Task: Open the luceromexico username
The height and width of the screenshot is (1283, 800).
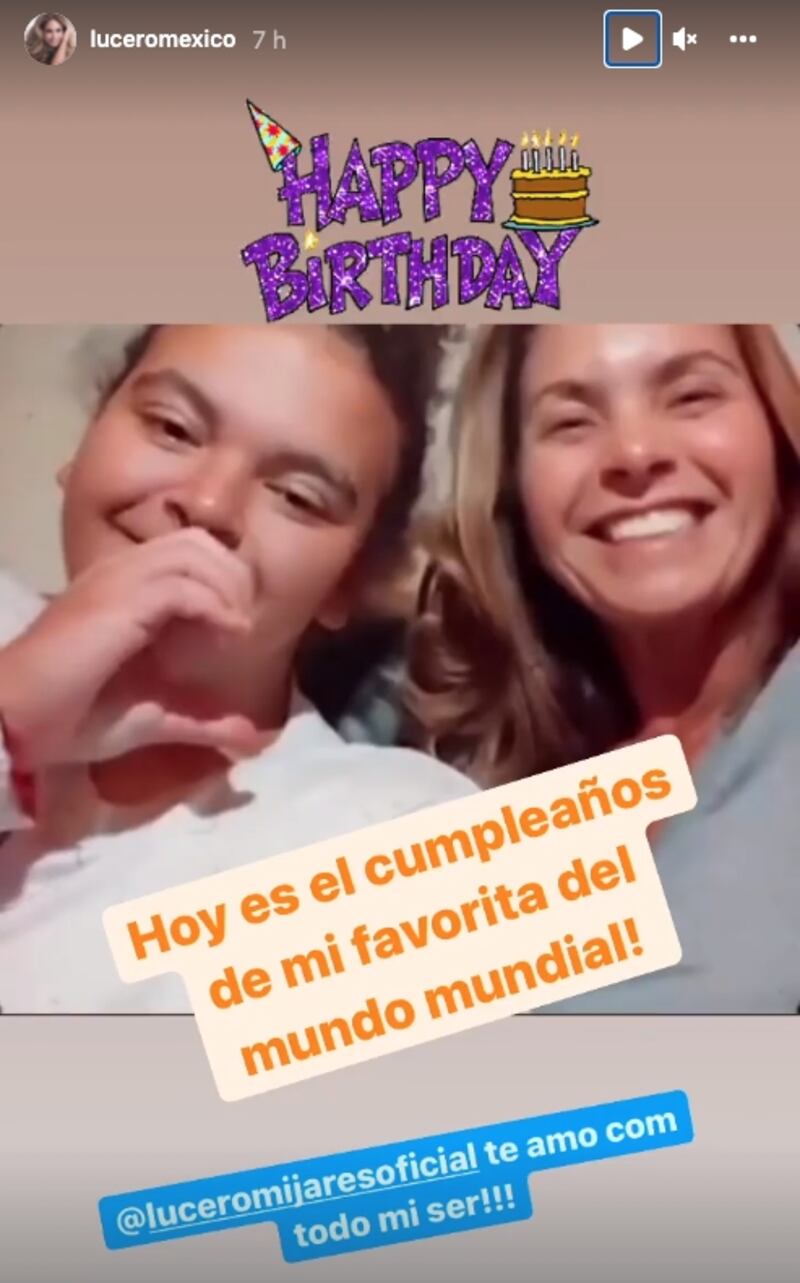Action: point(162,40)
